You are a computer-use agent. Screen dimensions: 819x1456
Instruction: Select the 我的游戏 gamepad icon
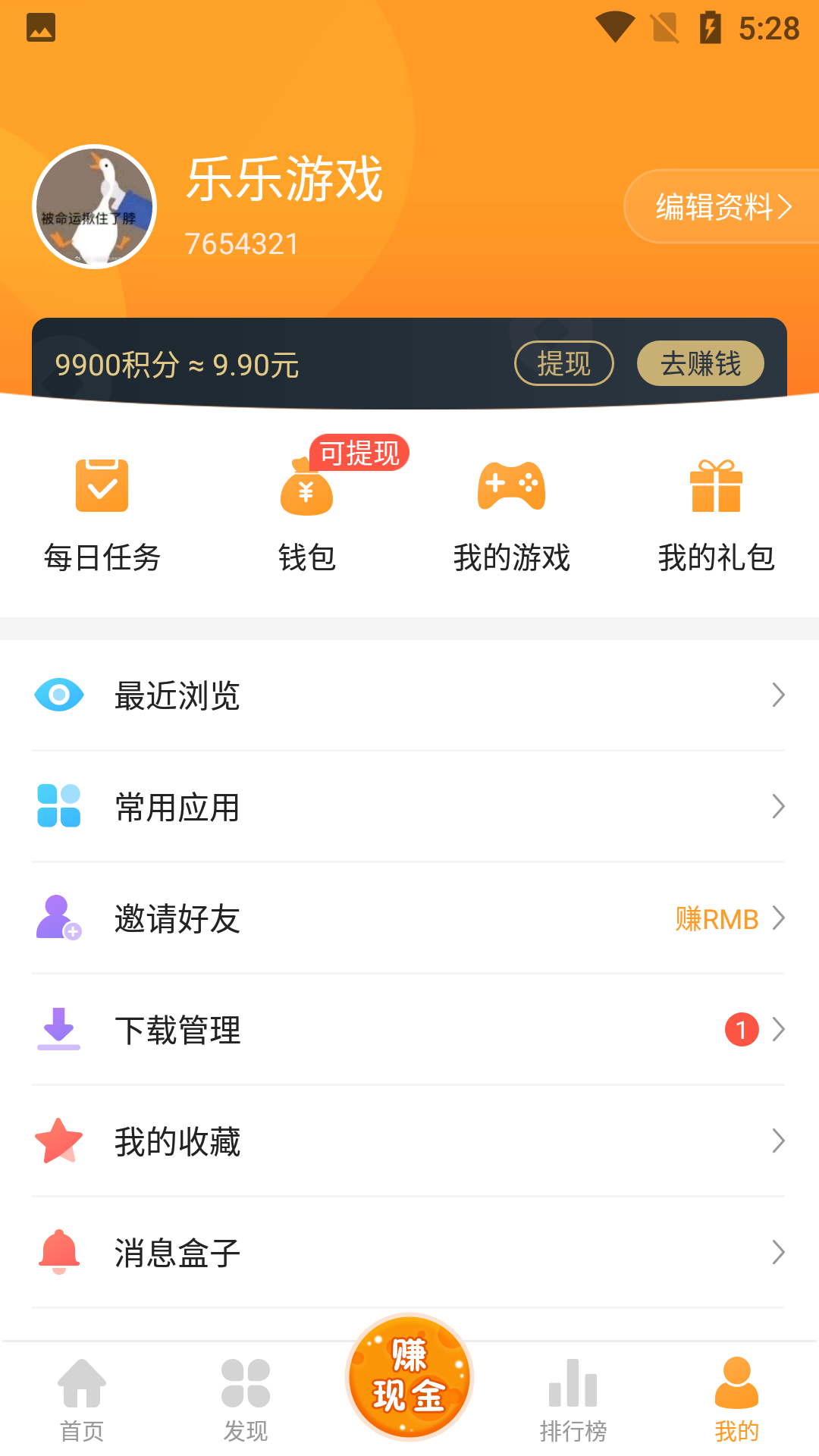(511, 488)
